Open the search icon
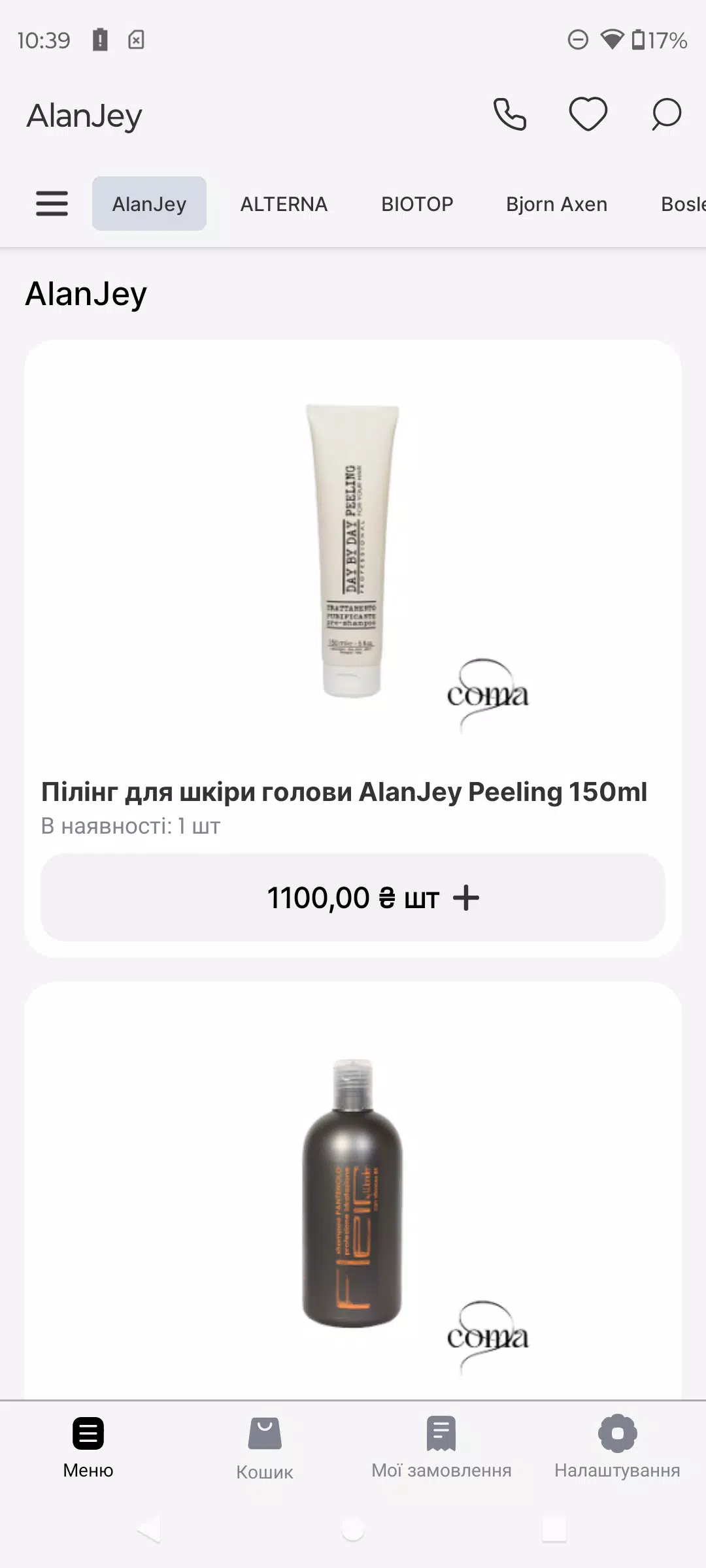This screenshot has width=706, height=1568. 664,115
